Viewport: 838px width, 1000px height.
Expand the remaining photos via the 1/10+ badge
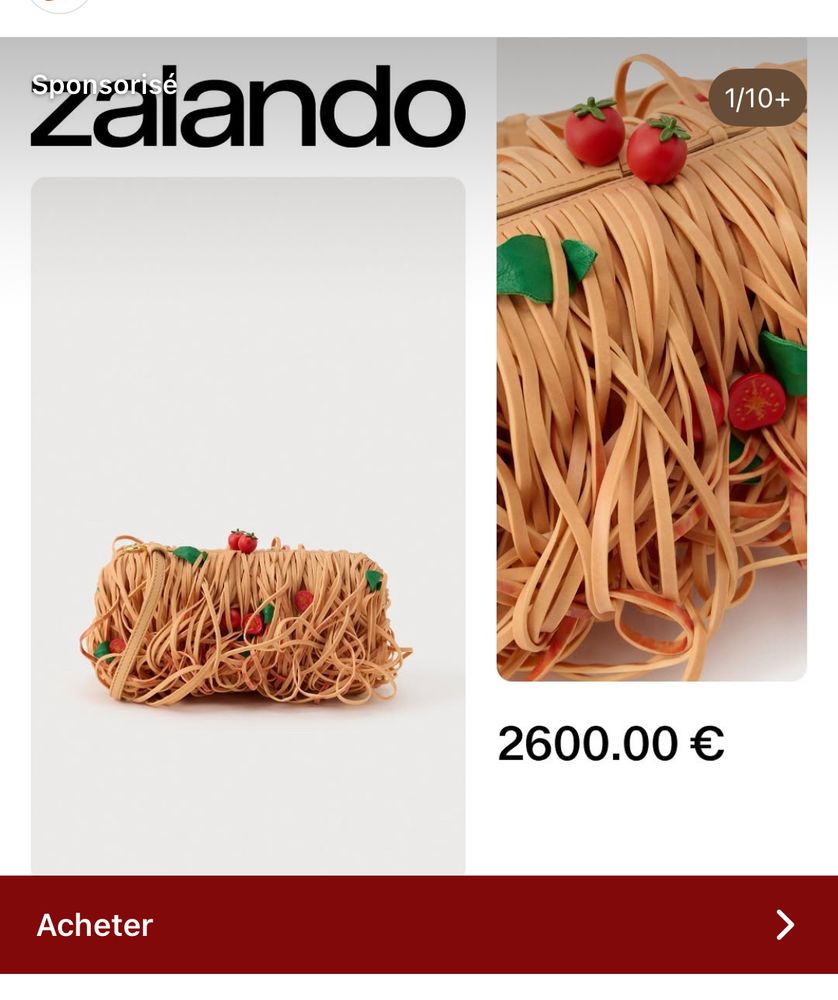click(x=755, y=98)
